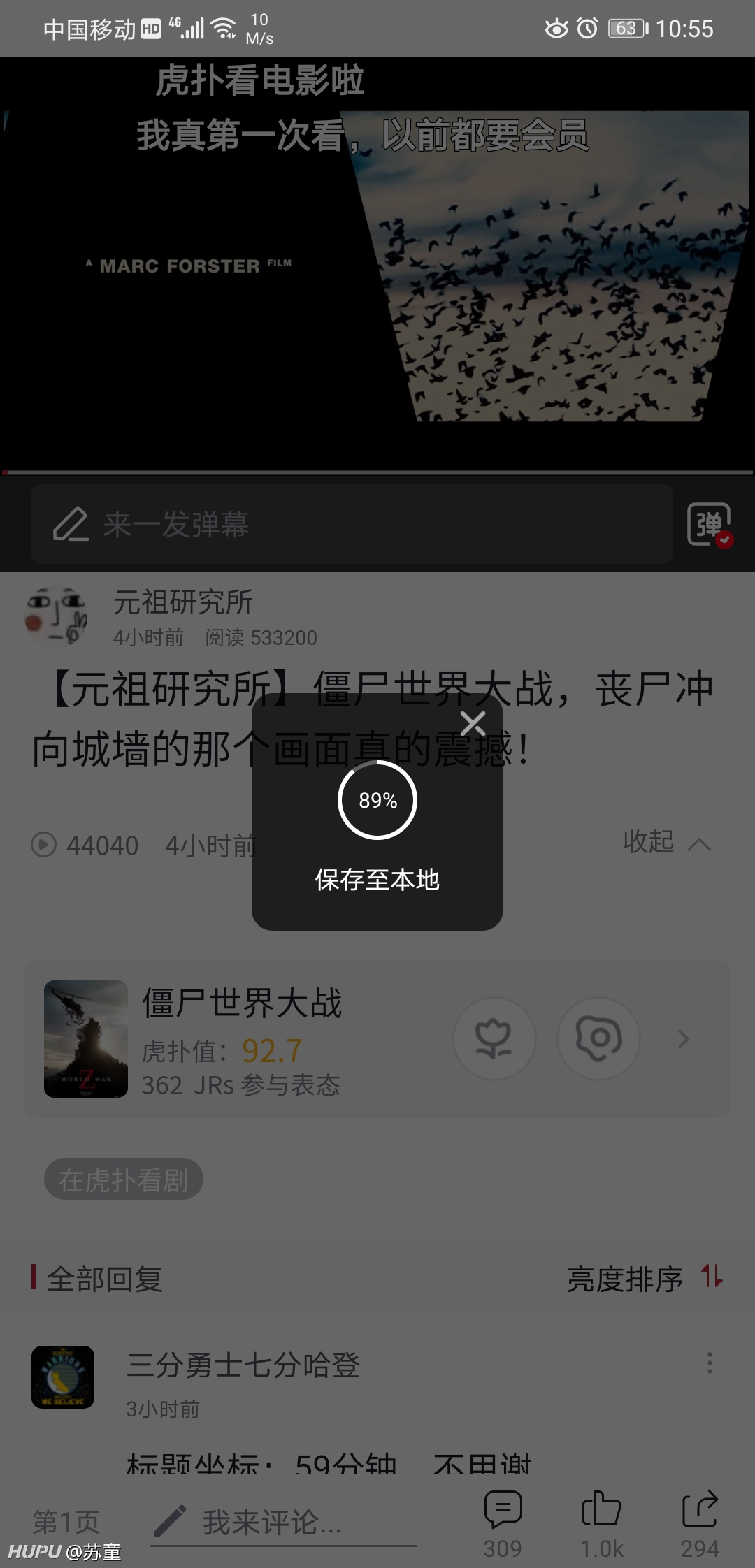Toggle the danmaku display button
The width and height of the screenshot is (755, 1568).
tap(710, 525)
